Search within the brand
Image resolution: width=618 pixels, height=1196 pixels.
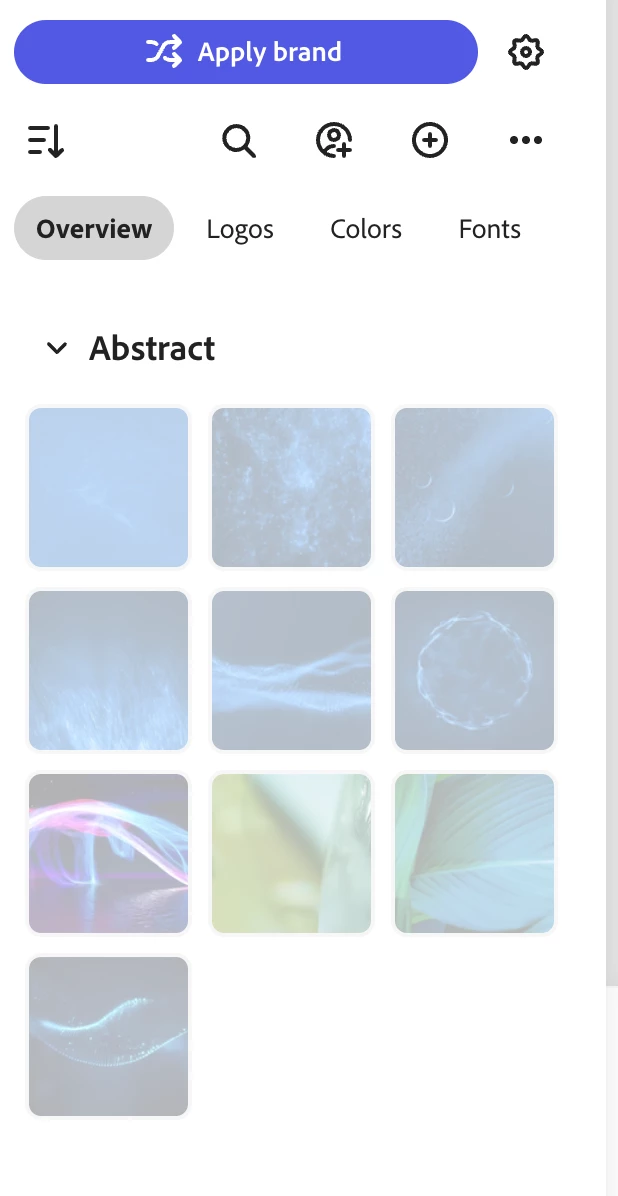pyautogui.click(x=239, y=141)
